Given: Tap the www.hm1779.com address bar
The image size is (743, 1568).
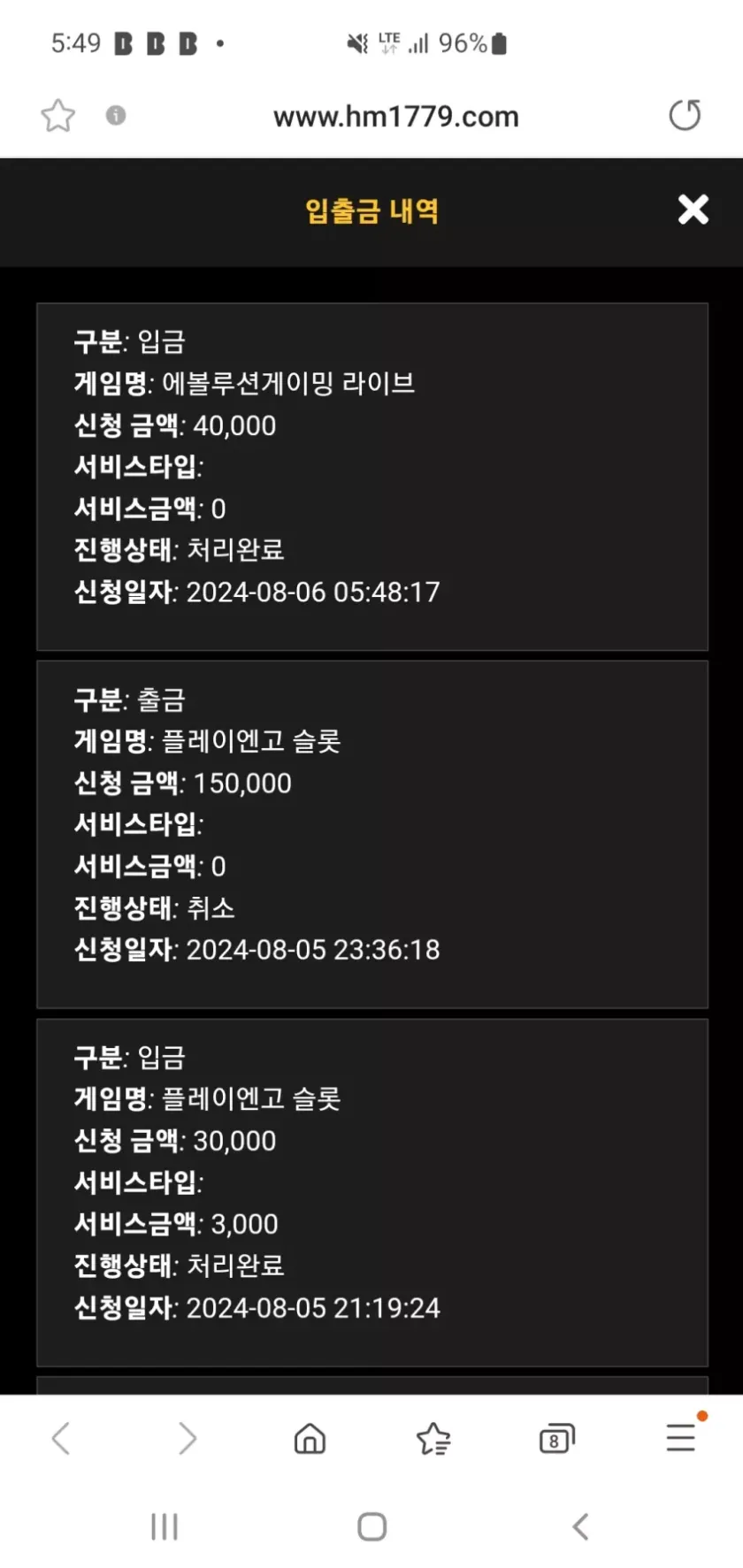Looking at the screenshot, I should pos(395,117).
